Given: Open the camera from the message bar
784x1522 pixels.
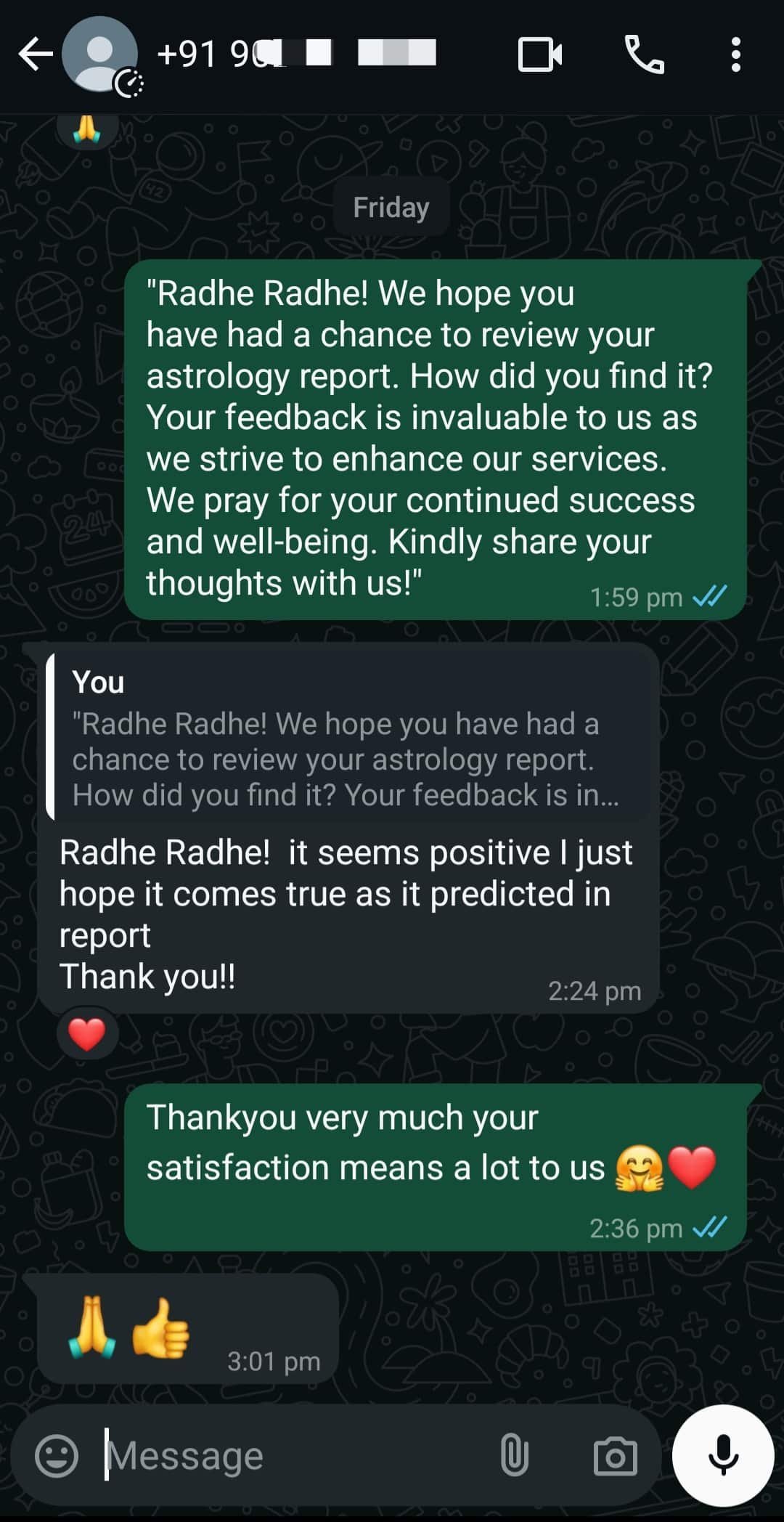Looking at the screenshot, I should [615, 1457].
